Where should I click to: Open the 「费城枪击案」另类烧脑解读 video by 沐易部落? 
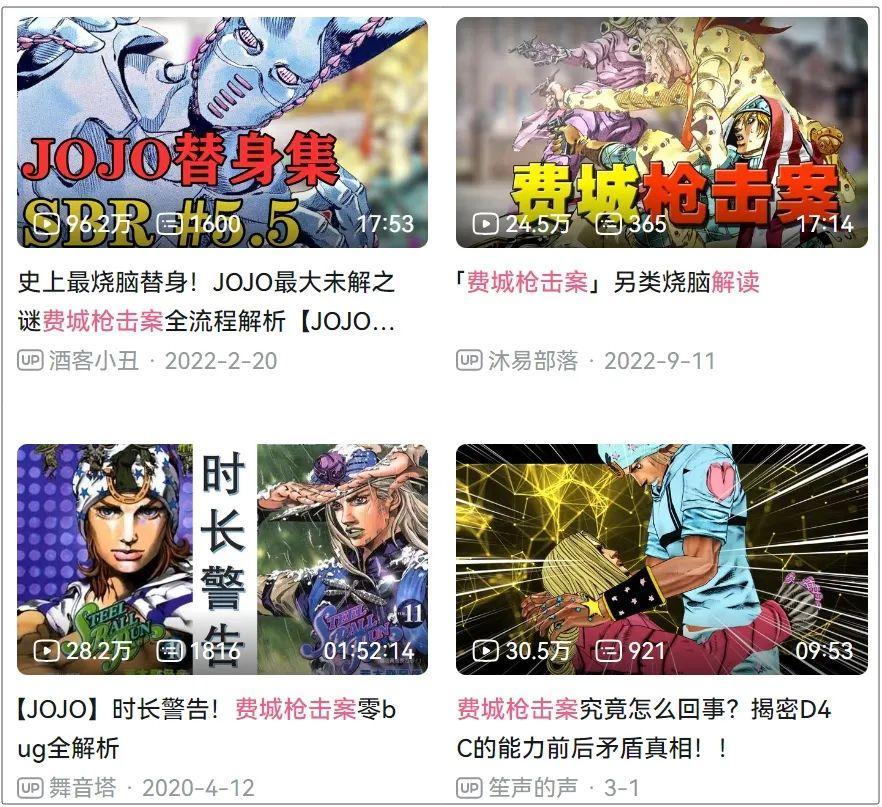661,132
